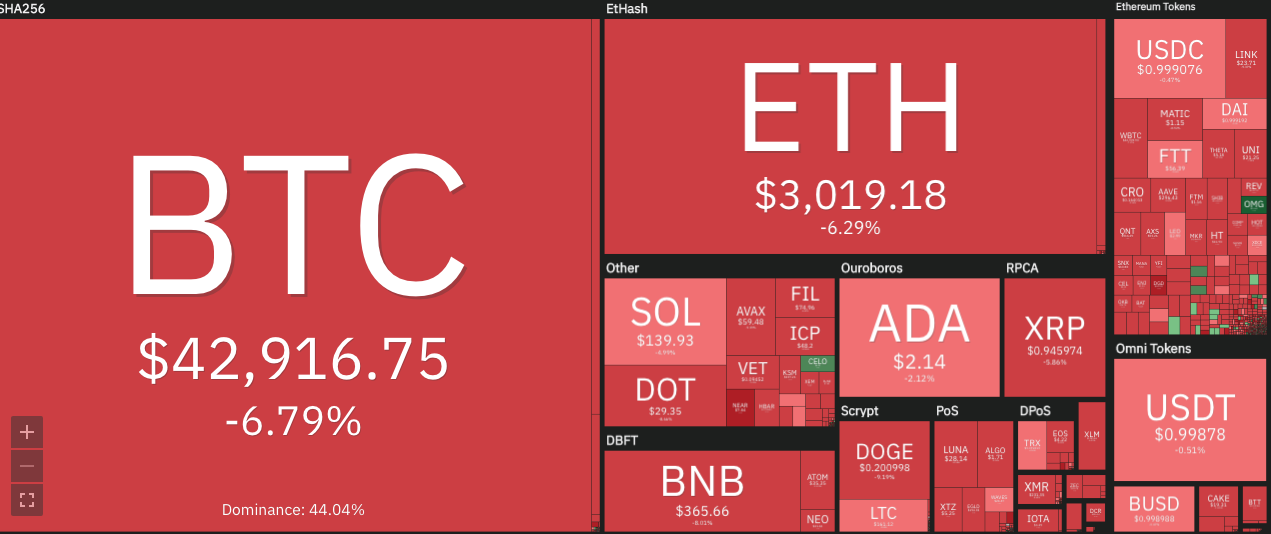Enter fullscreen view of the map
1271x534 pixels.
tap(27, 500)
